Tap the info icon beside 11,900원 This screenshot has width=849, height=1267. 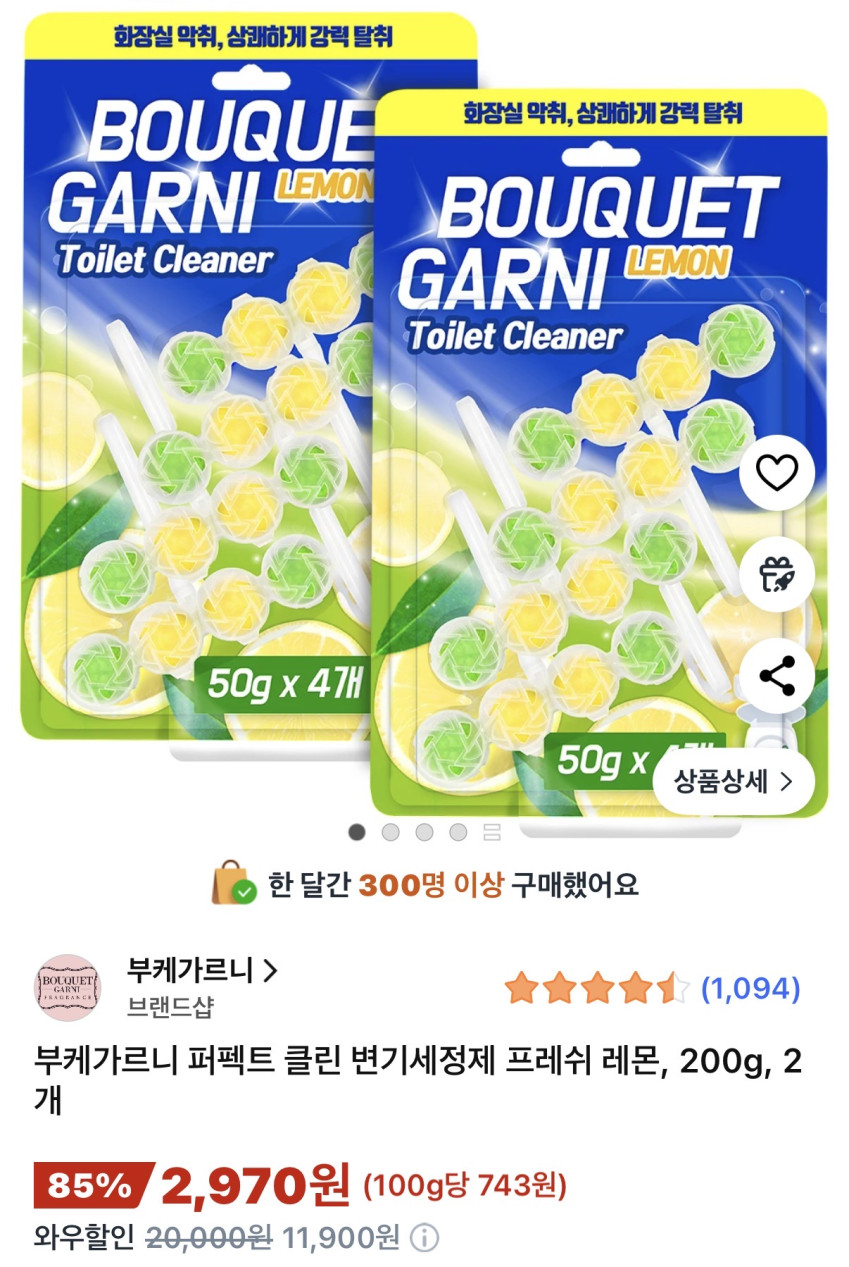pos(425,1238)
